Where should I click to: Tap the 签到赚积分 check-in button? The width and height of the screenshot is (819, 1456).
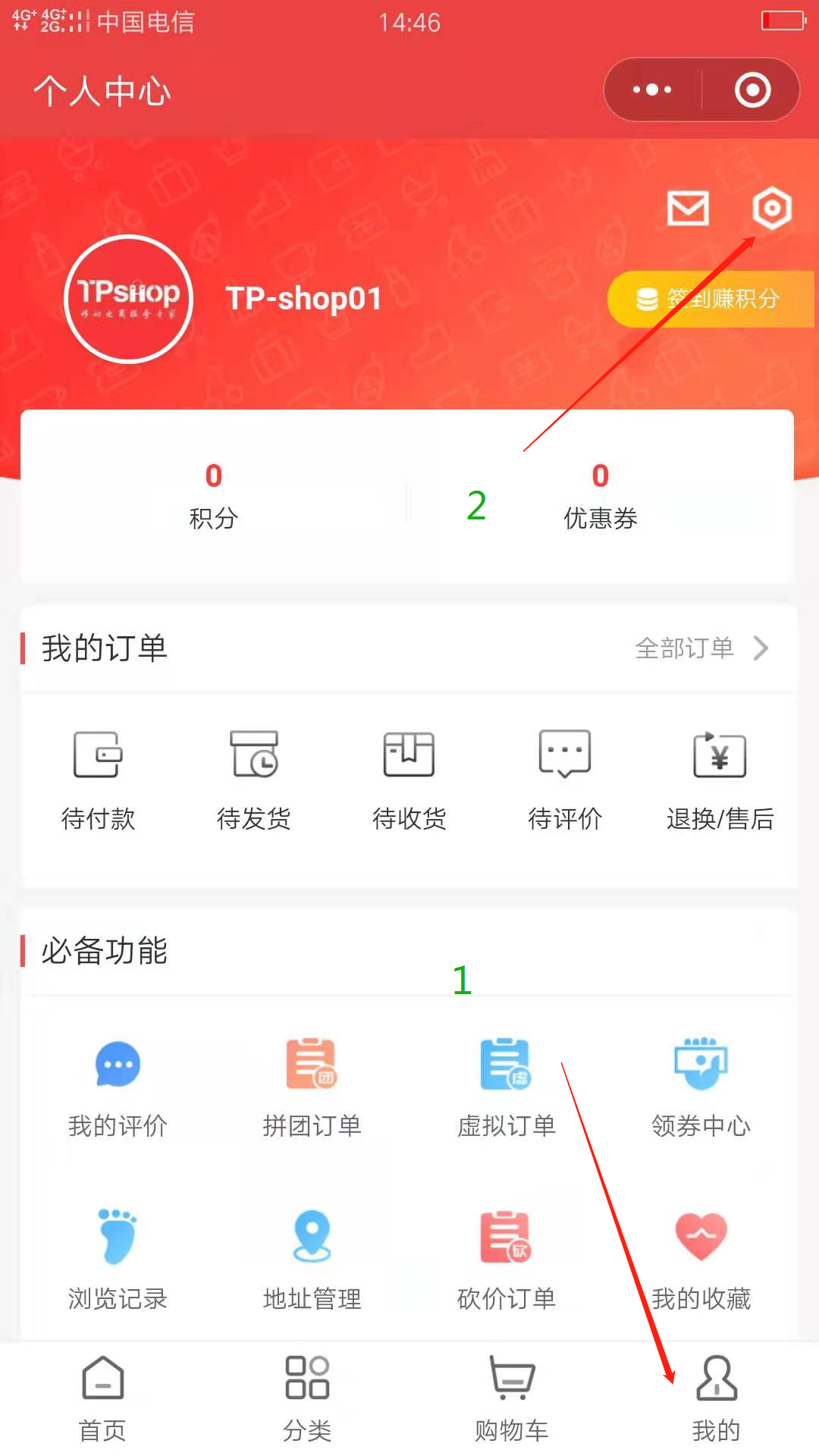[x=711, y=299]
